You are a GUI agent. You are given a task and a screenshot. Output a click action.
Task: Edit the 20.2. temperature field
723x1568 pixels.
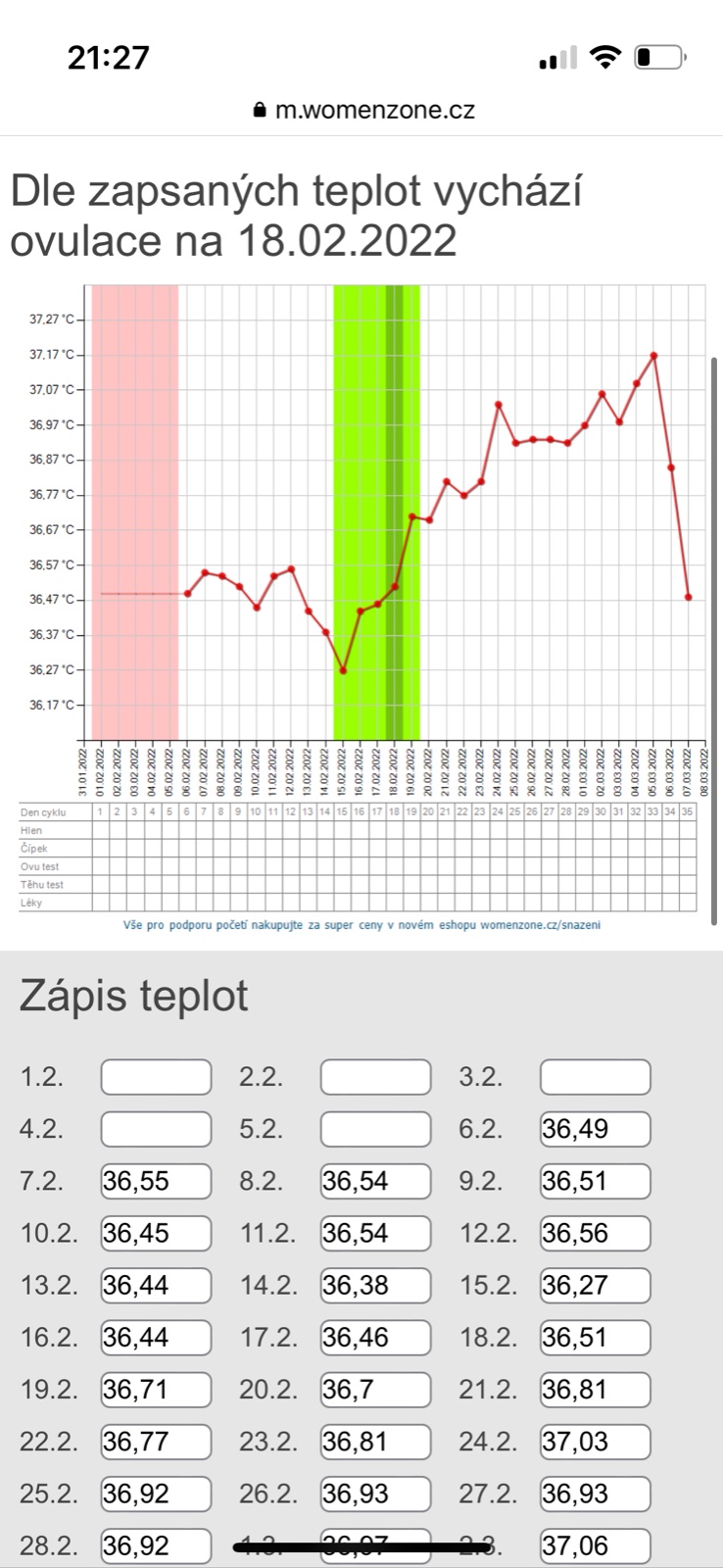[x=375, y=1389]
